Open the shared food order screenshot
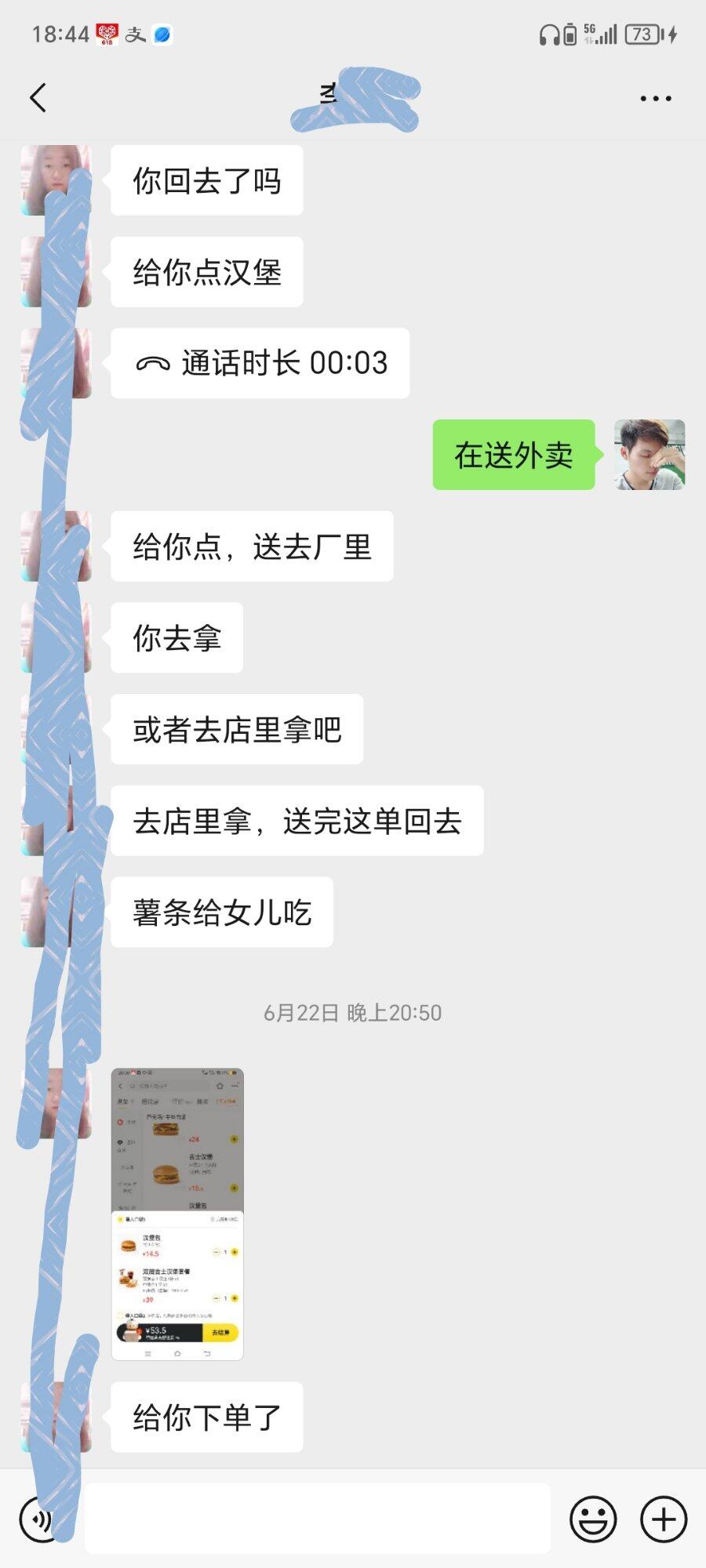Viewport: 706px width, 1568px height. tap(177, 1214)
